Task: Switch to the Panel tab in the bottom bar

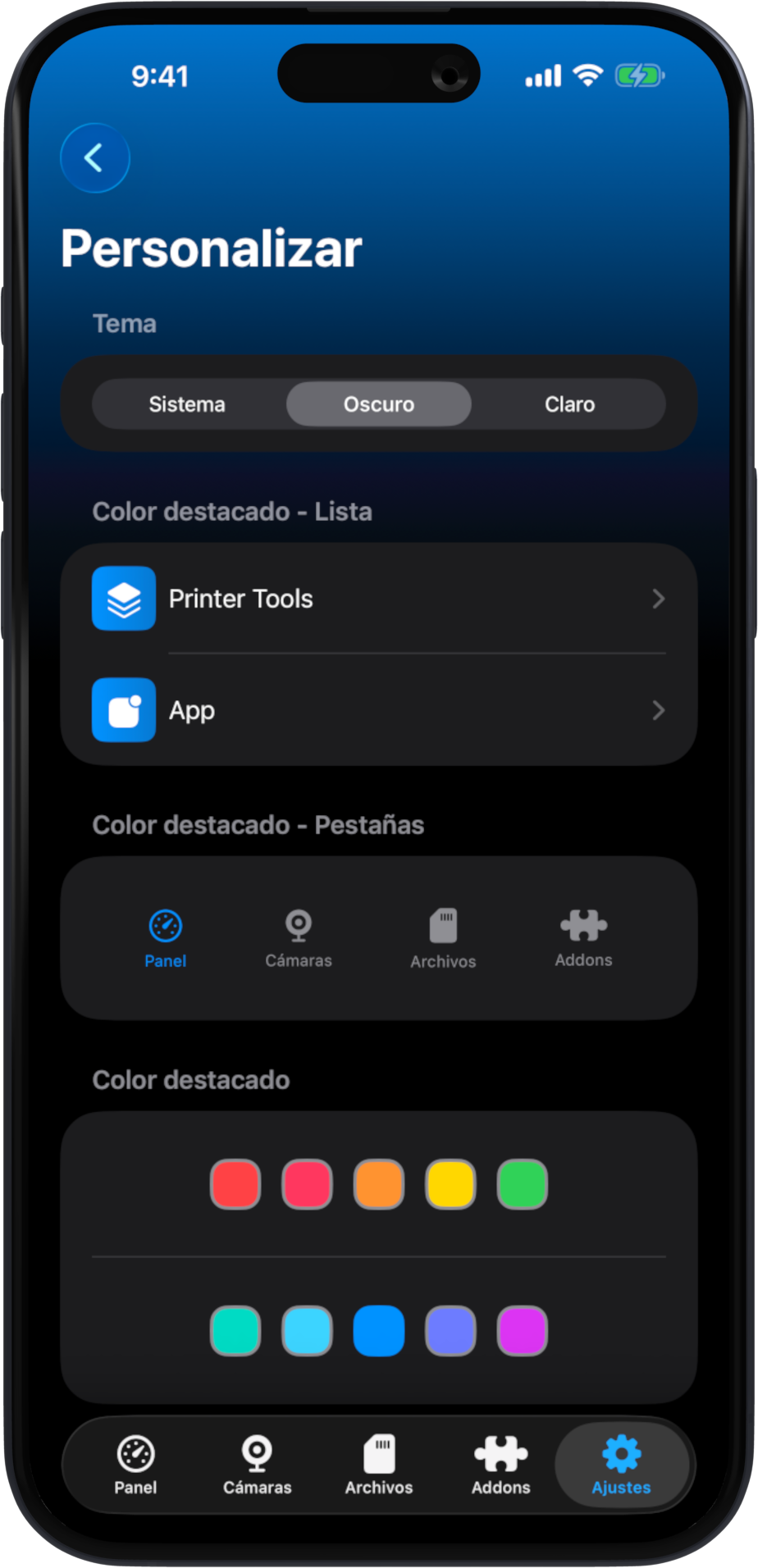Action: [135, 1465]
